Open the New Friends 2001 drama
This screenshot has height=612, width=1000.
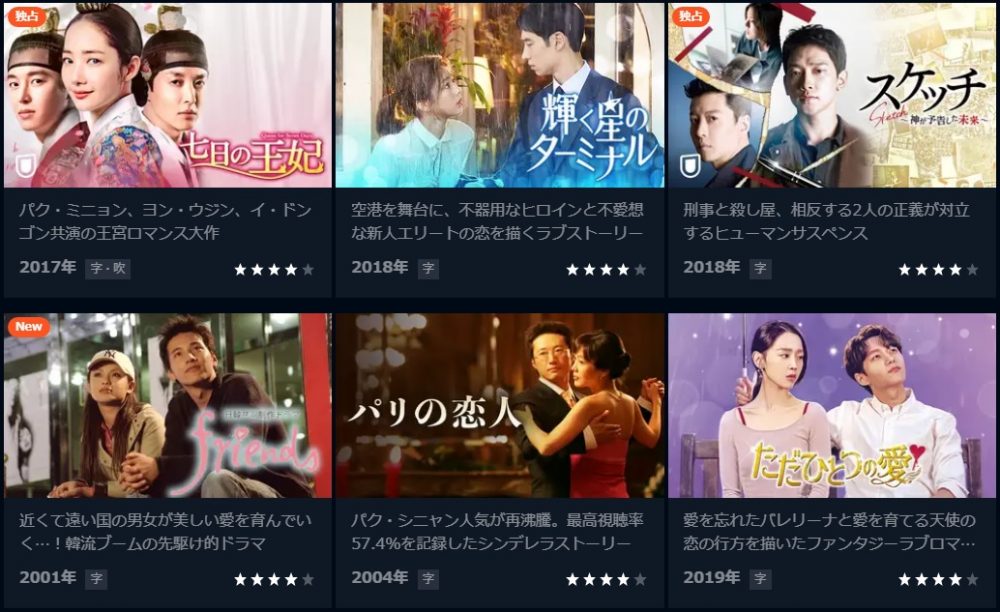tap(167, 406)
